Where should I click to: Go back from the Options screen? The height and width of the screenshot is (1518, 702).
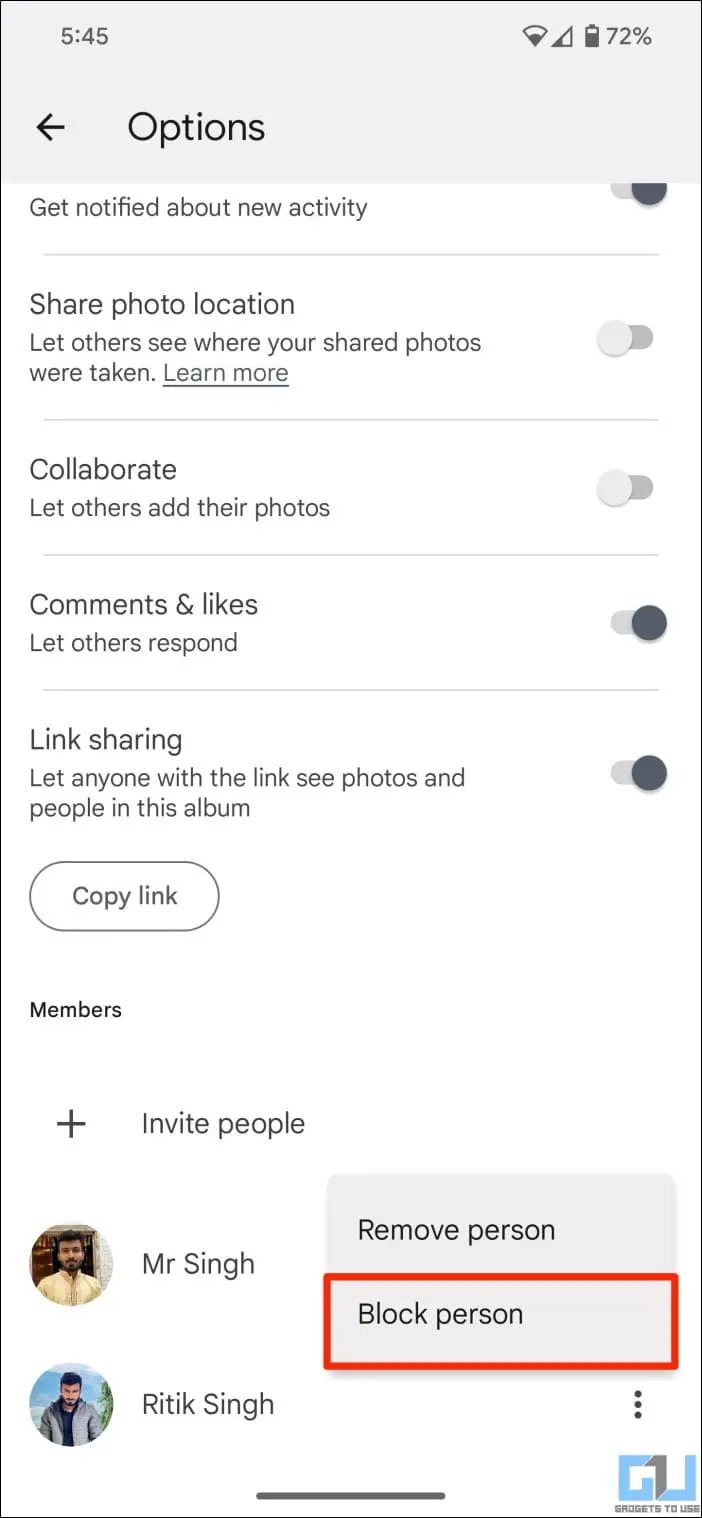point(50,127)
